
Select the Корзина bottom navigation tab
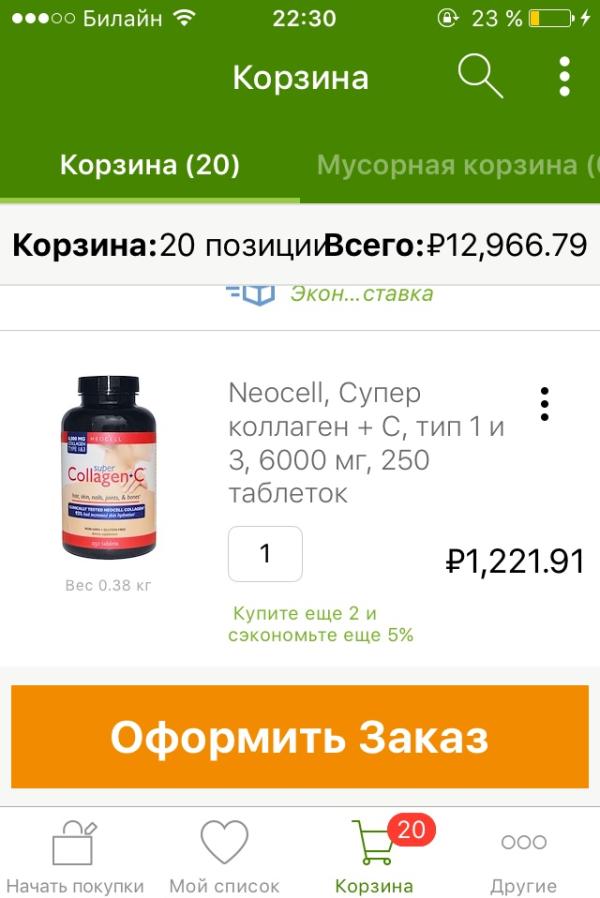(x=374, y=856)
